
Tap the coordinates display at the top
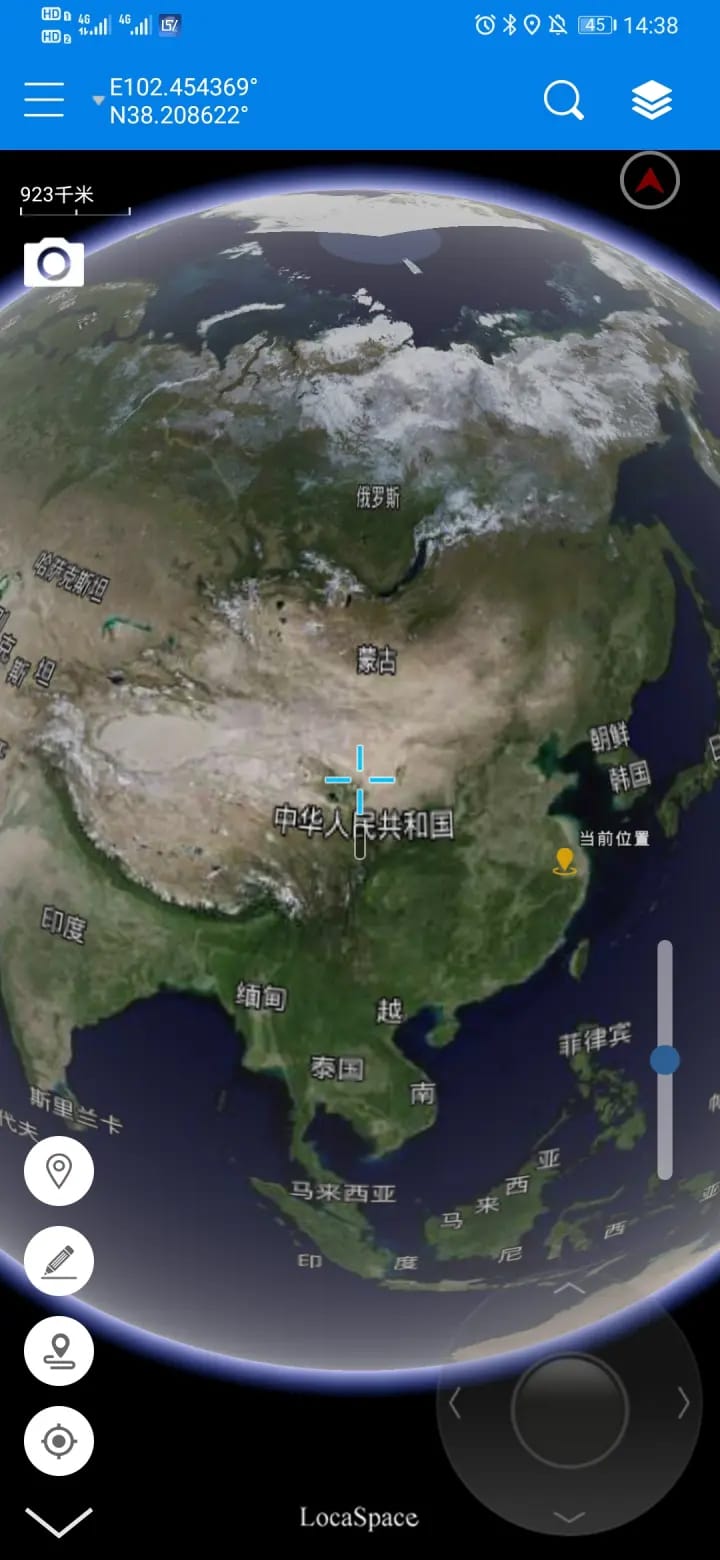click(180, 100)
